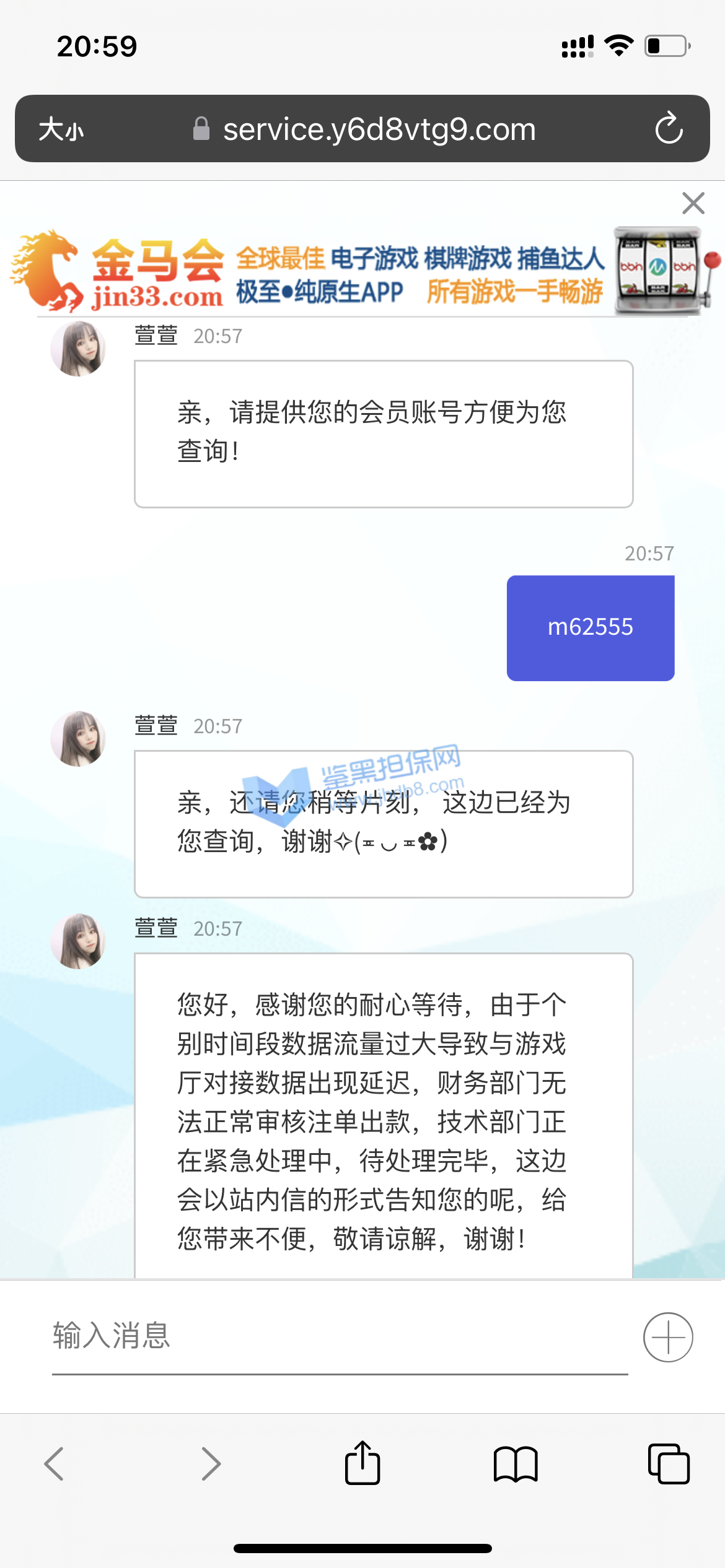Open Safari bookmarks
This screenshot has width=725, height=1568.
coord(515,1464)
